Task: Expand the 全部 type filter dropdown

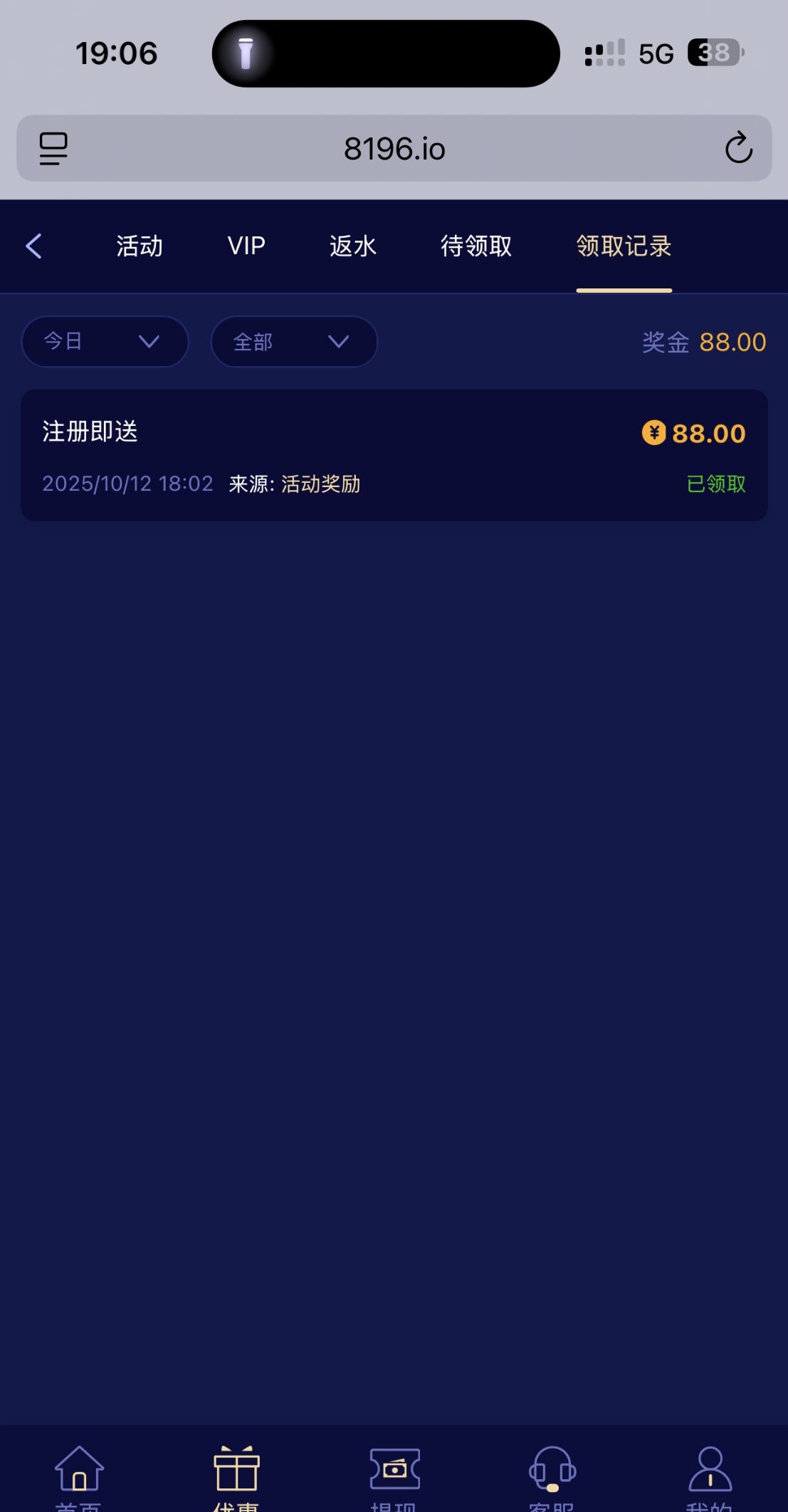Action: point(294,342)
